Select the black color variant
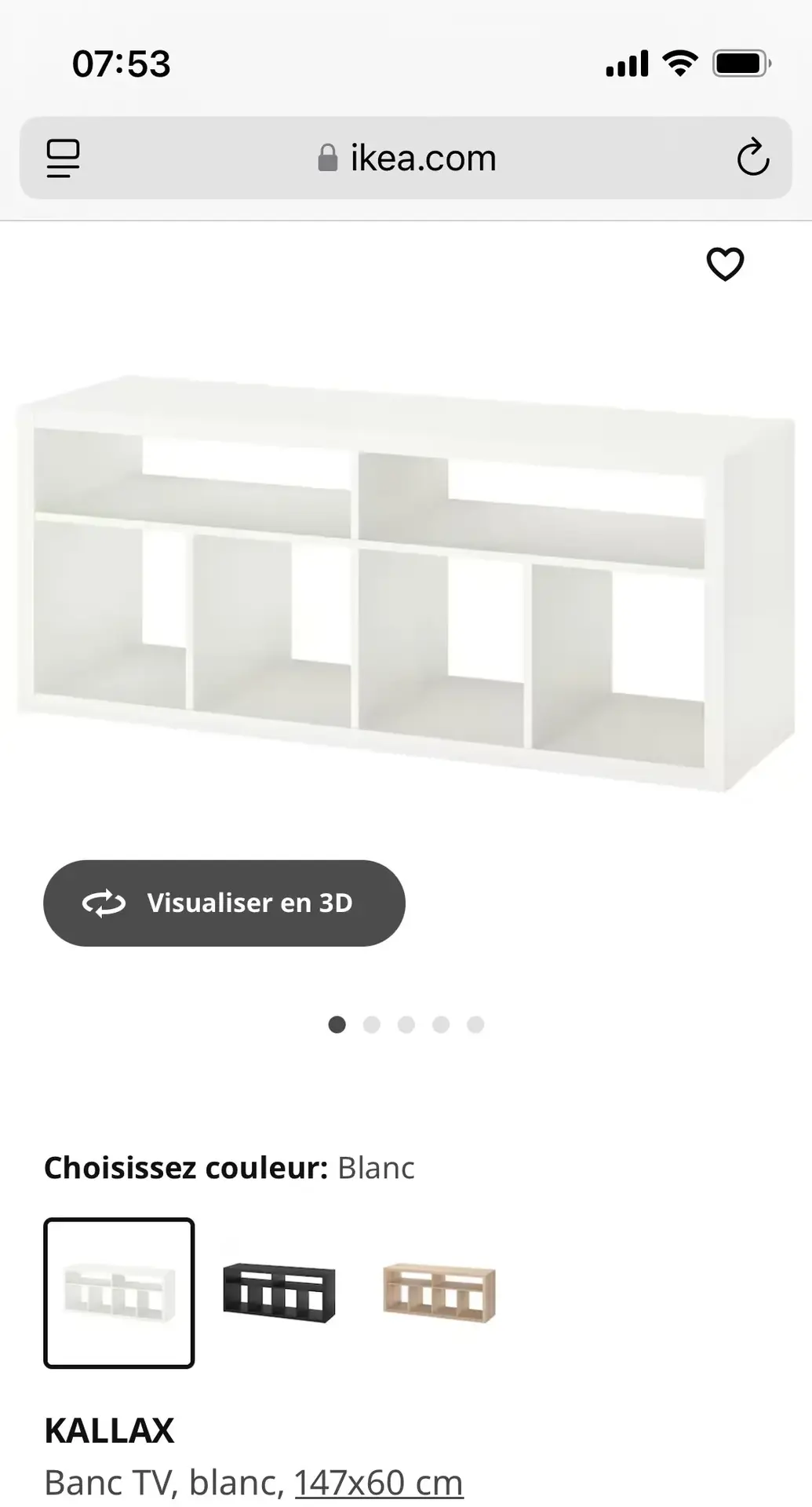This screenshot has width=812, height=1507. 279,1293
